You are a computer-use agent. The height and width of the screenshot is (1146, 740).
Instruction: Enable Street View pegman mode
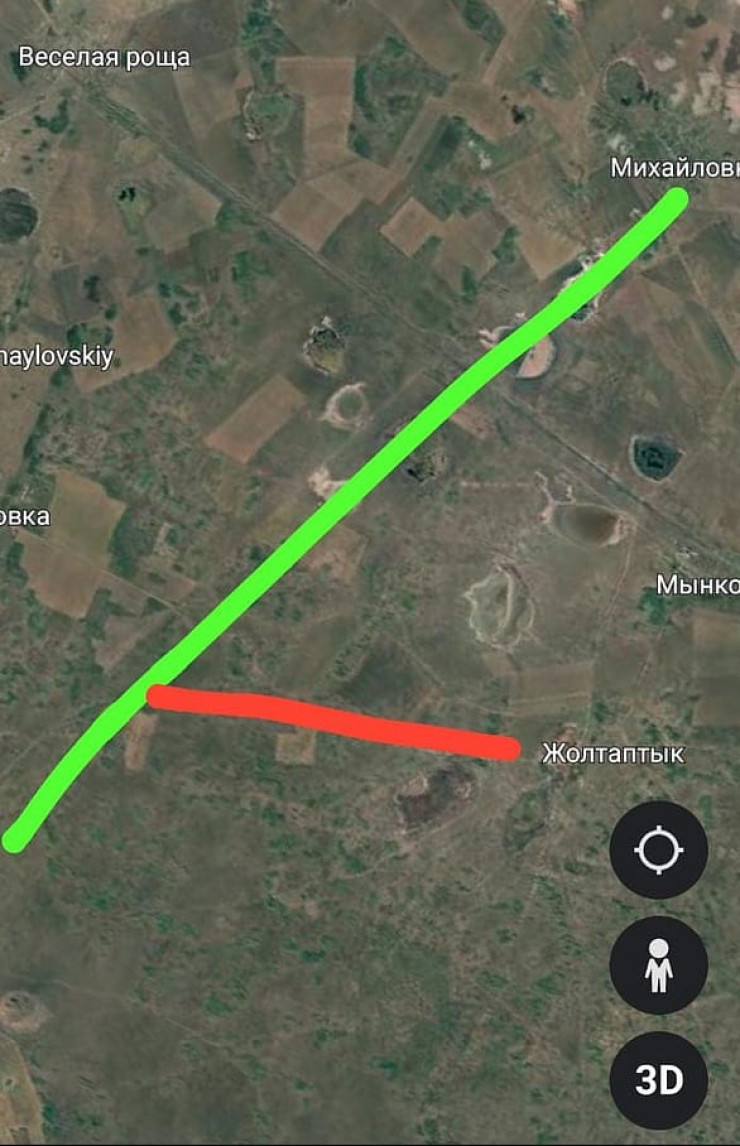(x=658, y=965)
